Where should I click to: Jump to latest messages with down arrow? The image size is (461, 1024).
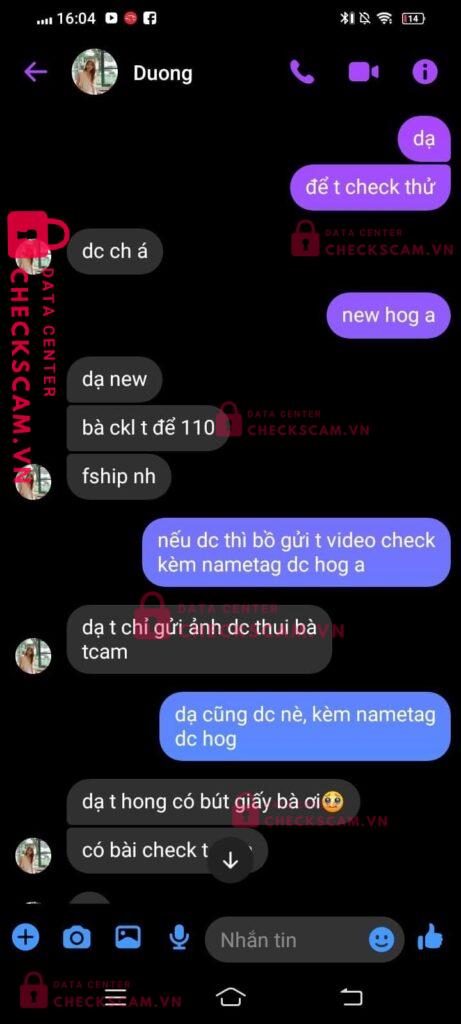230,861
